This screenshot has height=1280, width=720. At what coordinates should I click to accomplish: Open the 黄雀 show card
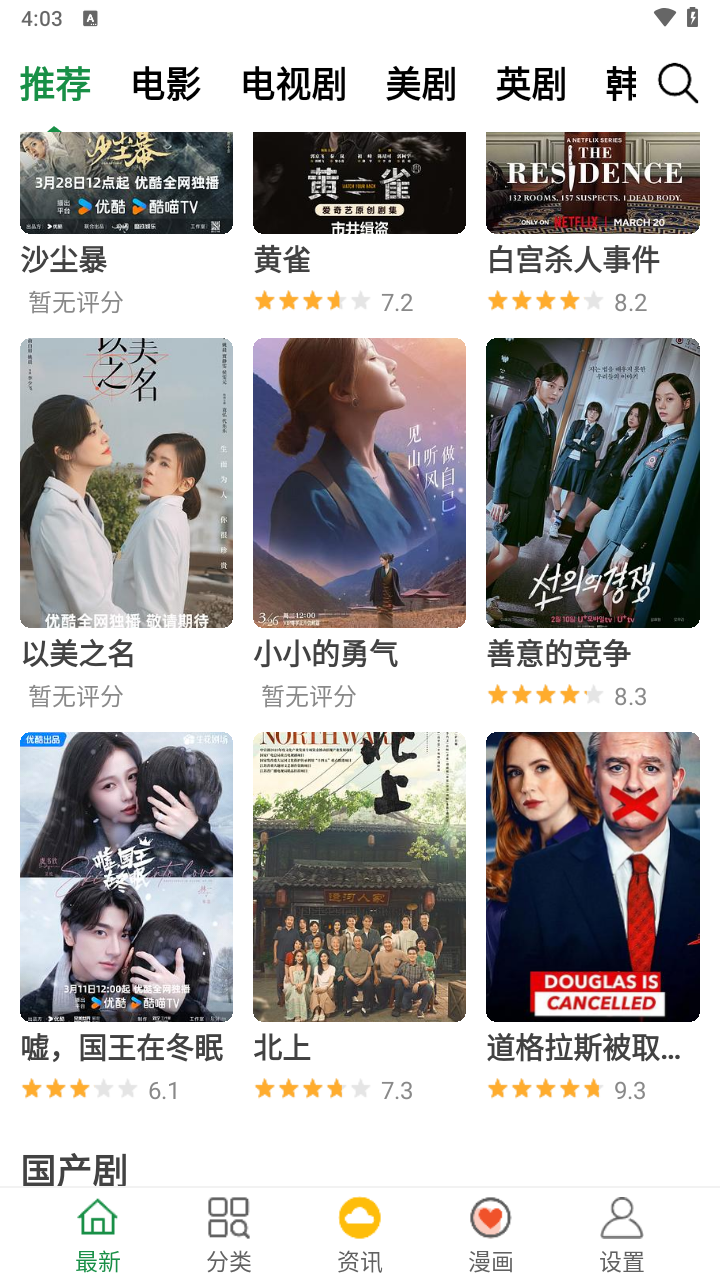(x=359, y=183)
